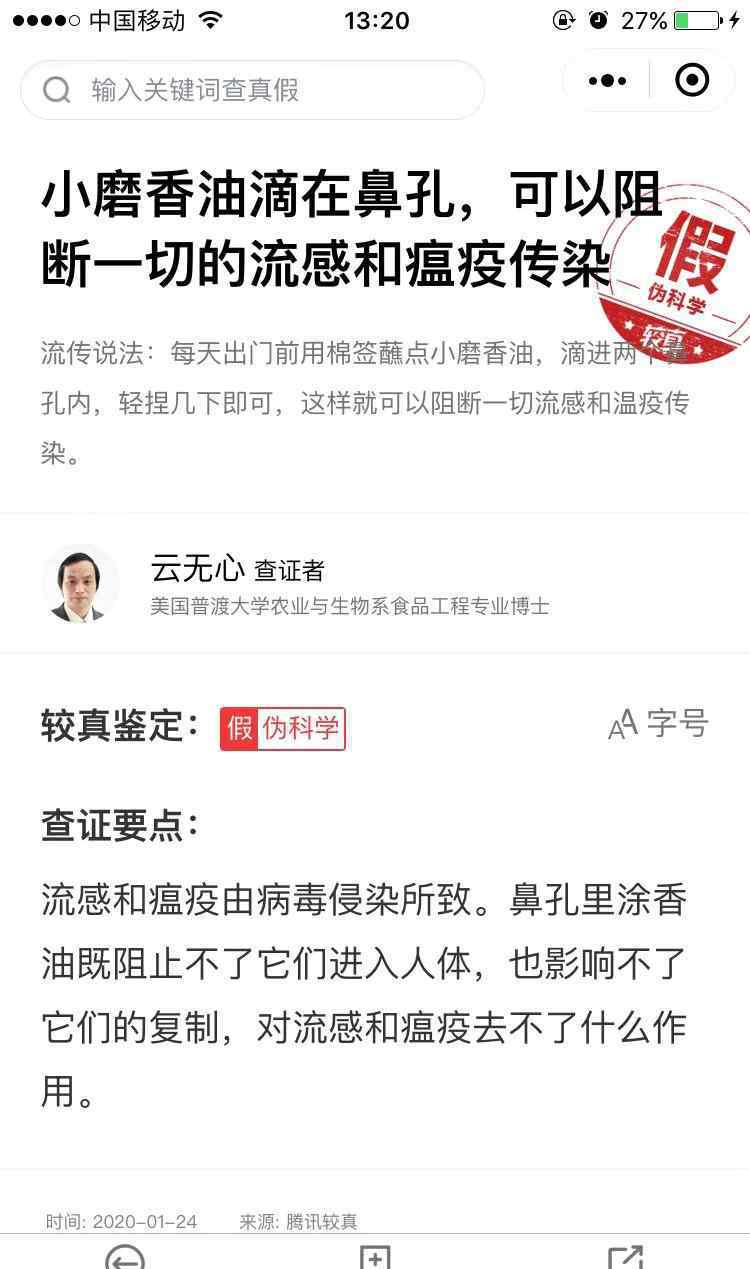
Task: Tap the plus icon in the bottom bar
Action: [x=375, y=1256]
